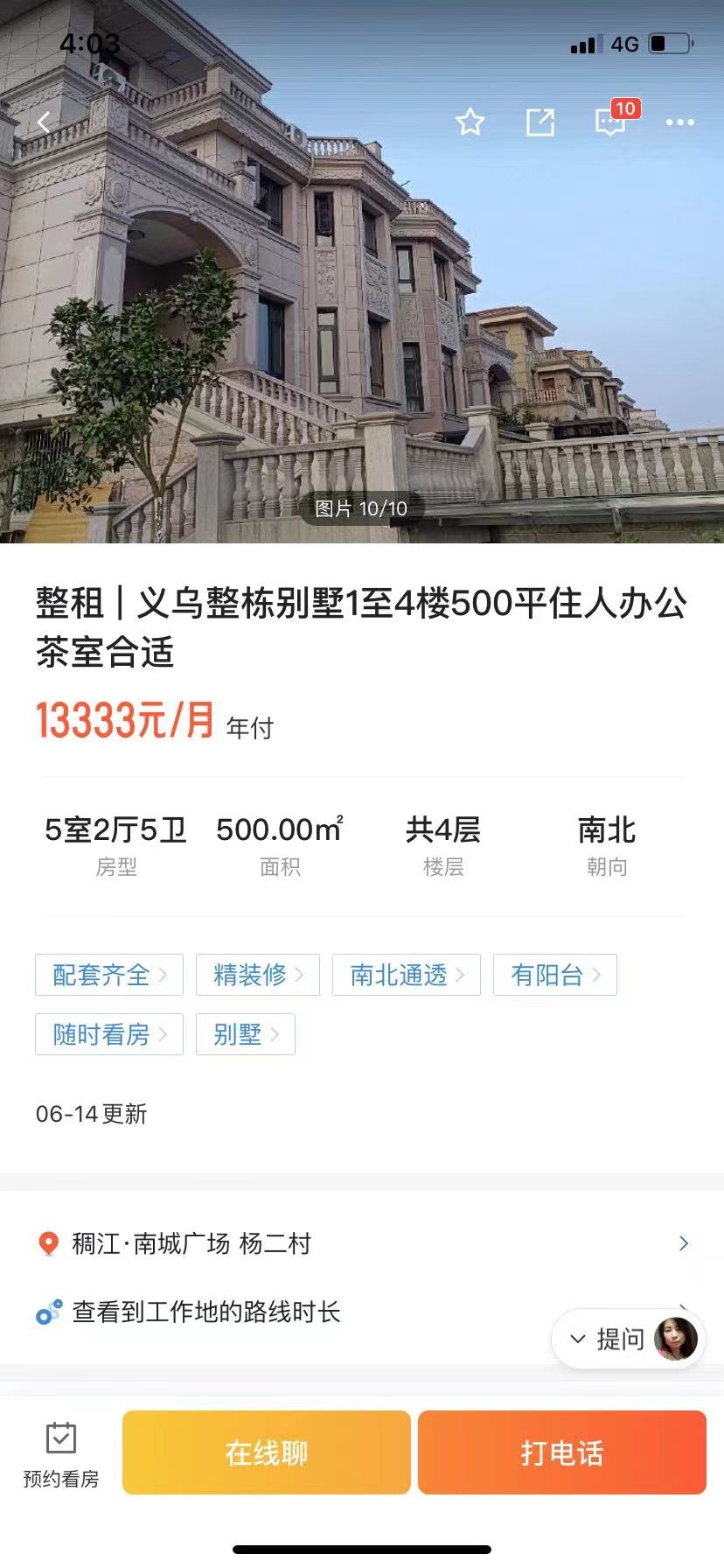The height and width of the screenshot is (1568, 724).
Task: Check route duration to workplace
Action: click(x=262, y=1312)
